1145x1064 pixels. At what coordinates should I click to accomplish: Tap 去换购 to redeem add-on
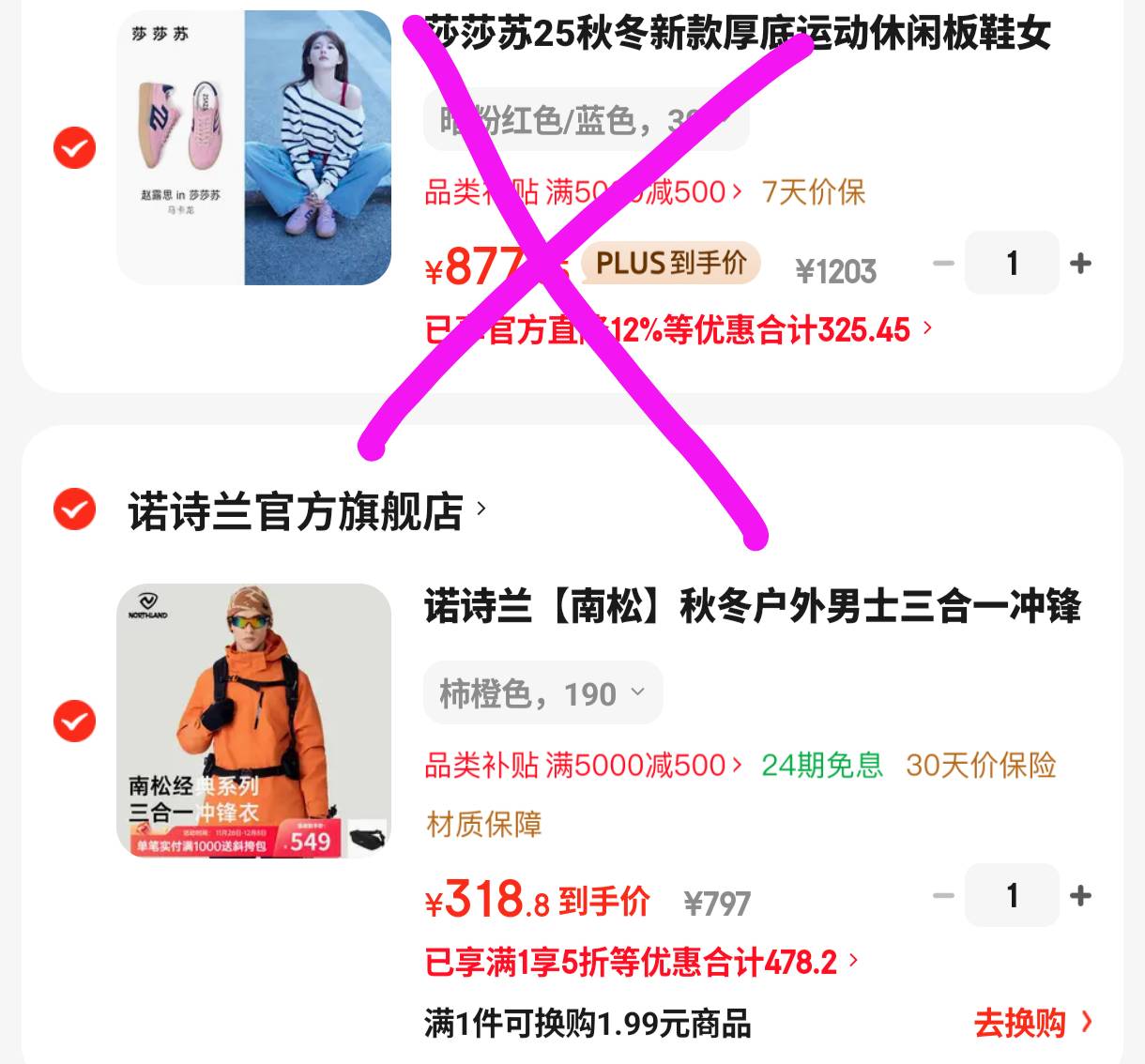point(1031,1022)
